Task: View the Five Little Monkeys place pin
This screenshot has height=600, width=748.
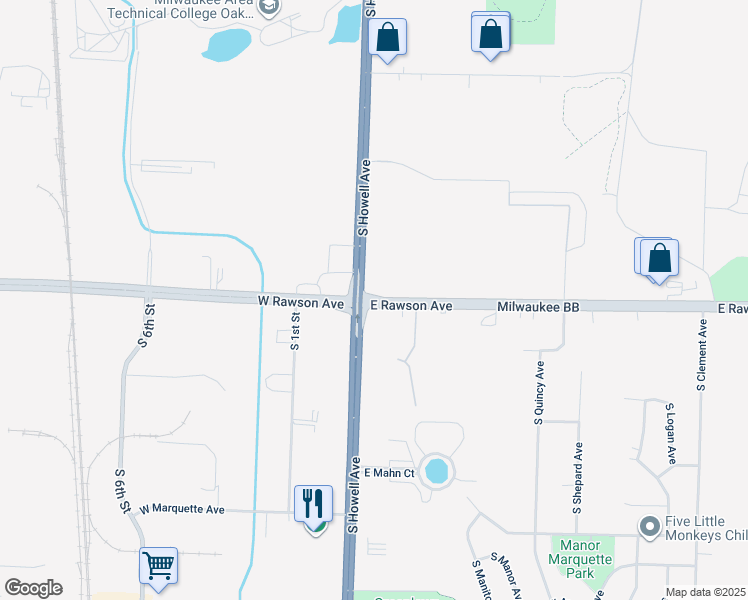Action: (650, 525)
